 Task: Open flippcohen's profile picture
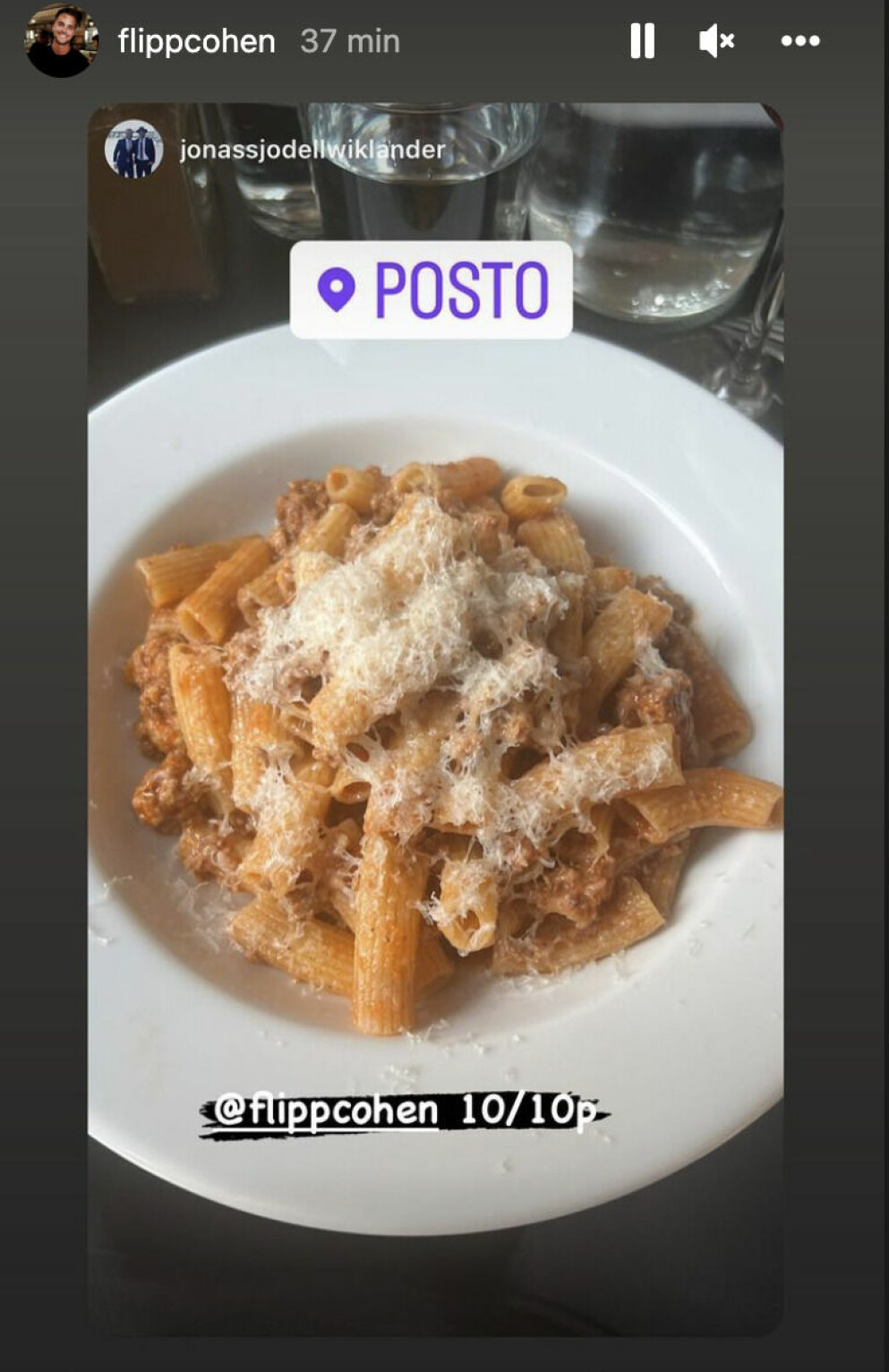point(61,41)
